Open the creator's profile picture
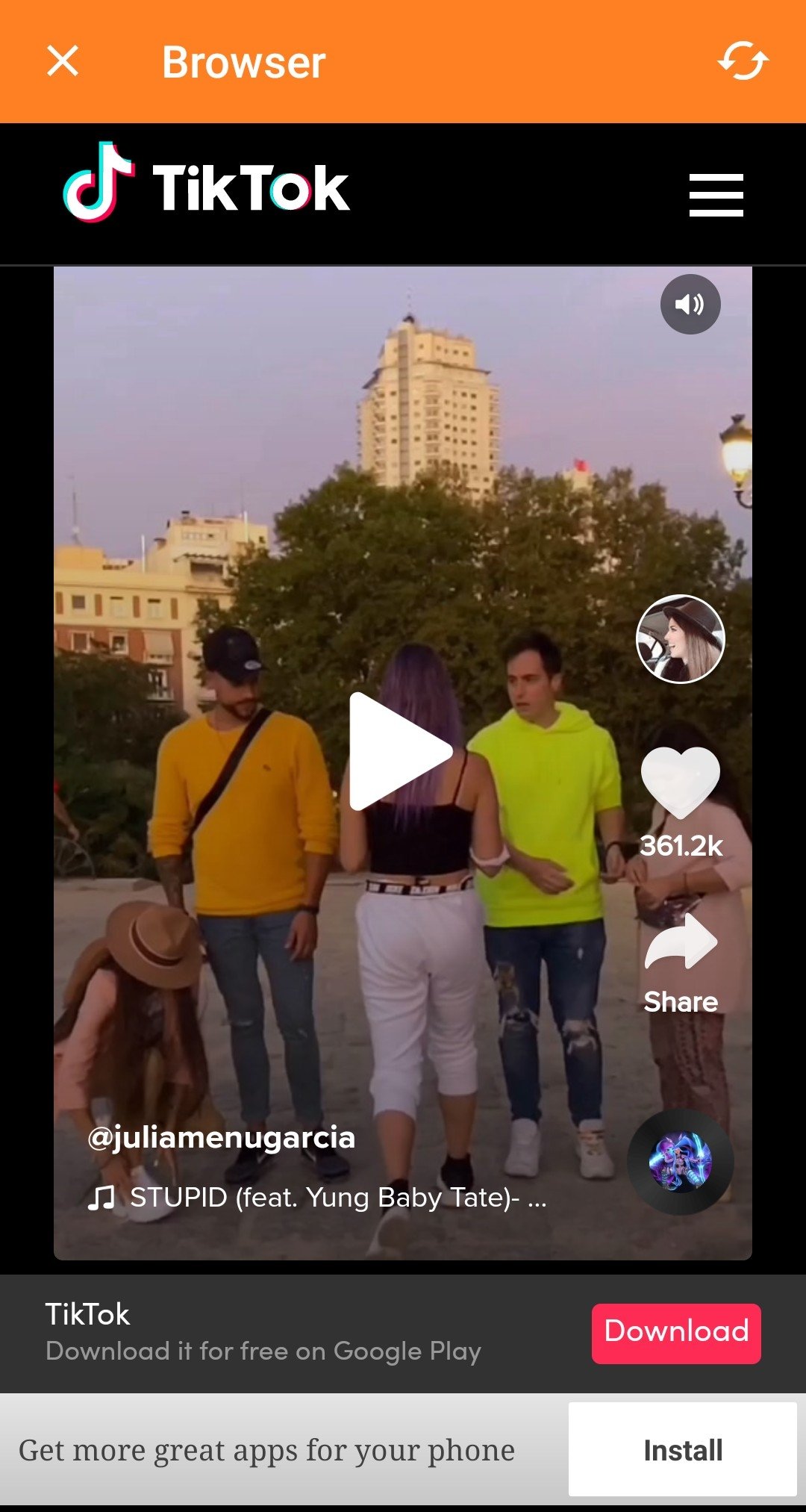806x1512 pixels. [680, 639]
